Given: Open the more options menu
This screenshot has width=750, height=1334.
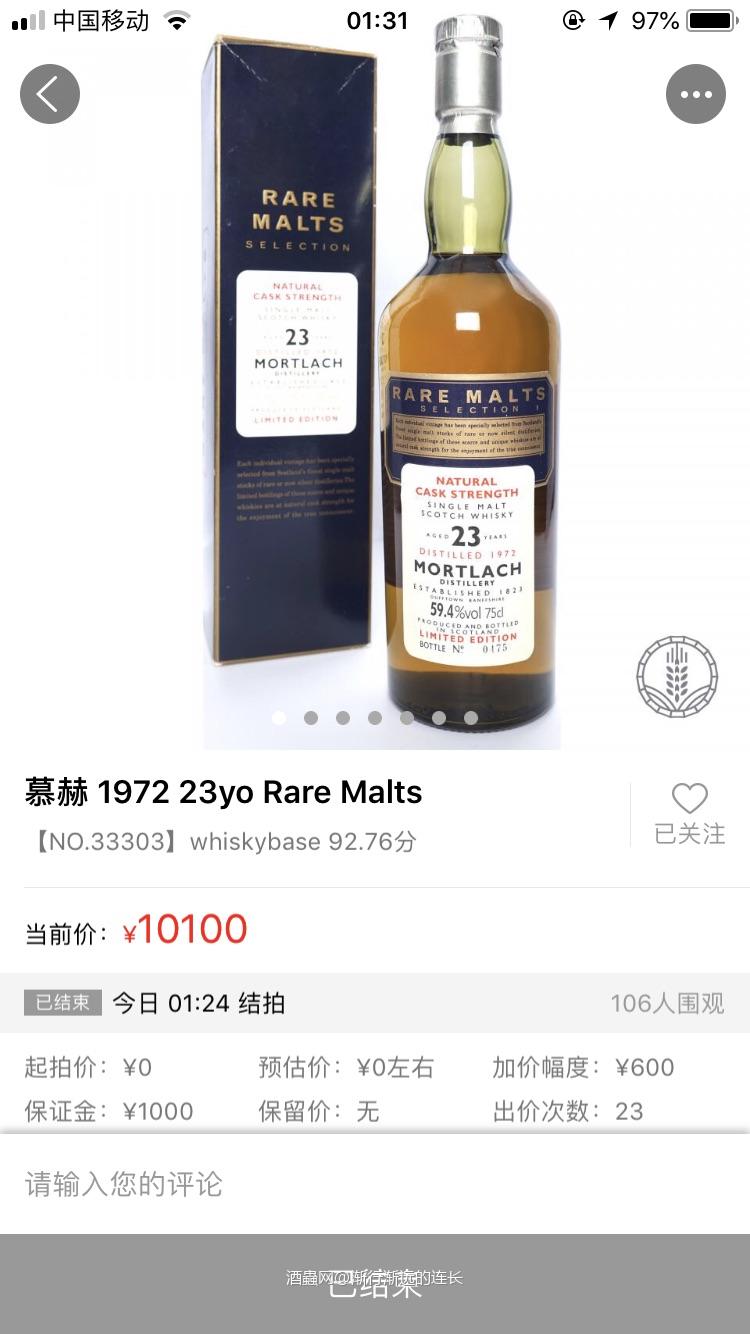Looking at the screenshot, I should 695,93.
